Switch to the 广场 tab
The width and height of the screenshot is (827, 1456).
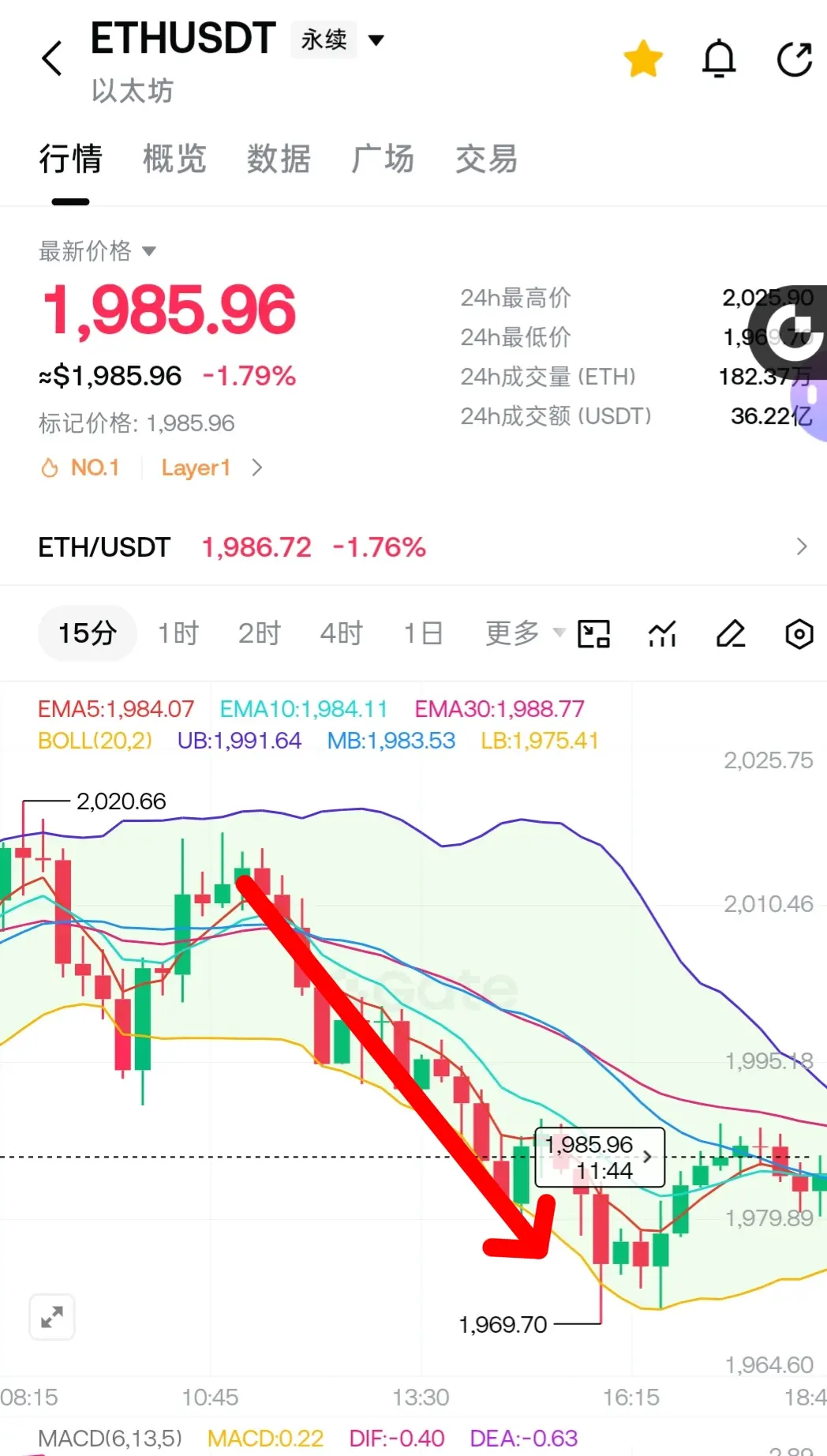tap(383, 159)
